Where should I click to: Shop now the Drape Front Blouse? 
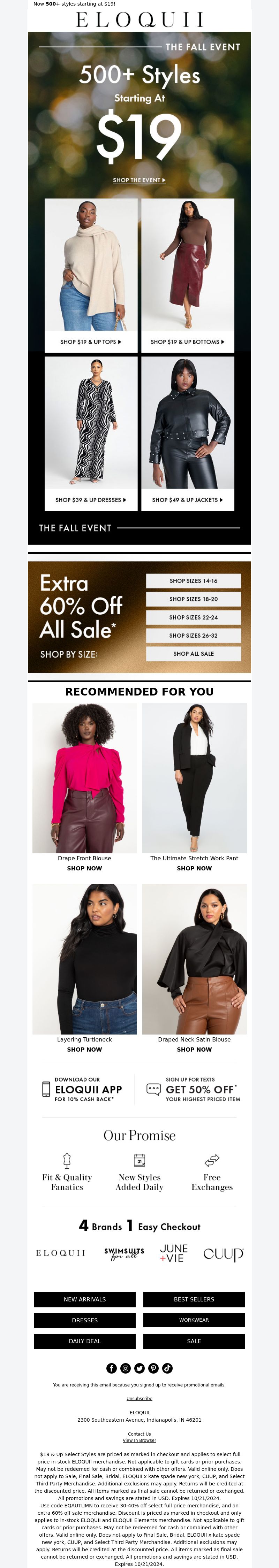[85, 869]
